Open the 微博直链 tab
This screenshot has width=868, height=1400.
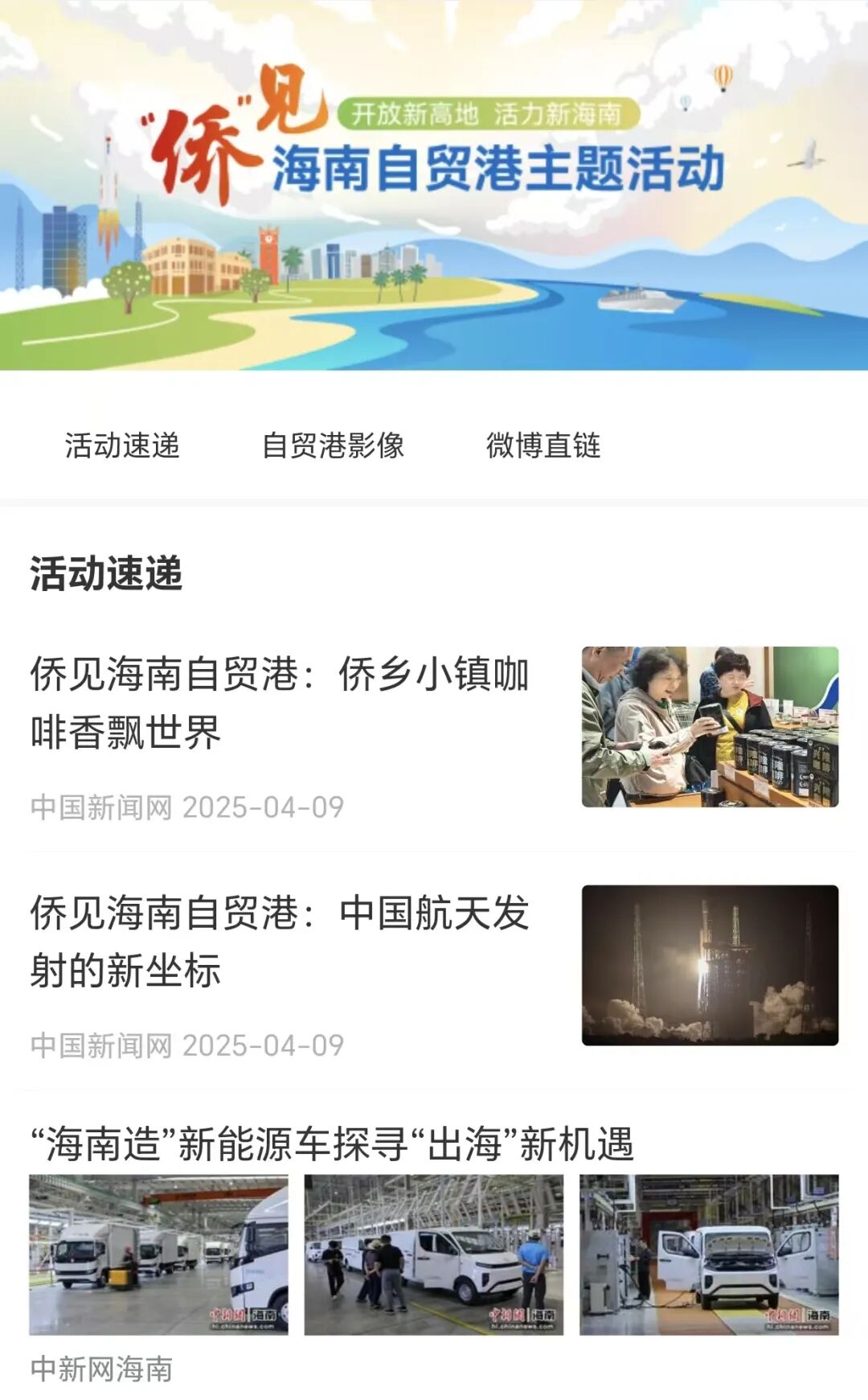543,445
